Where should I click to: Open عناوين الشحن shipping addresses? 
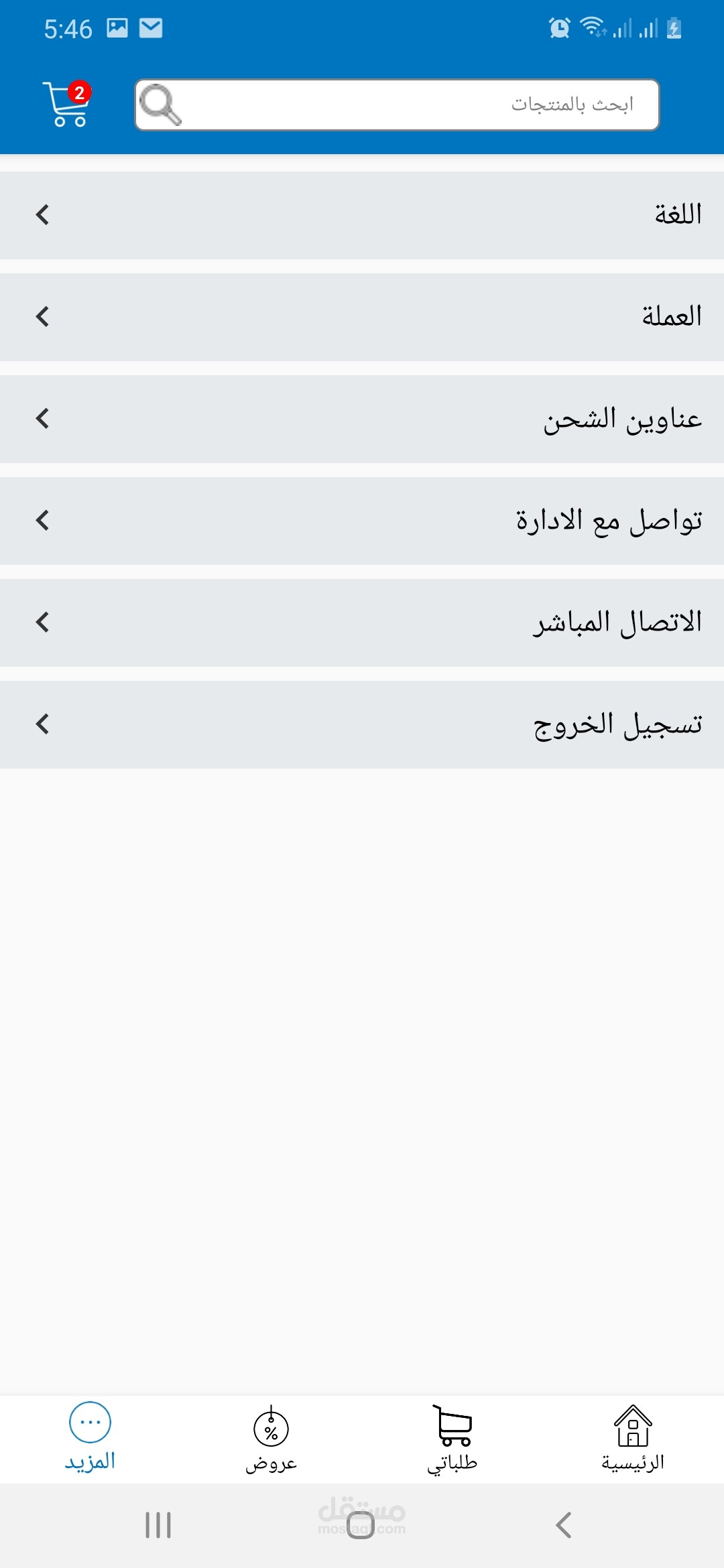[362, 419]
